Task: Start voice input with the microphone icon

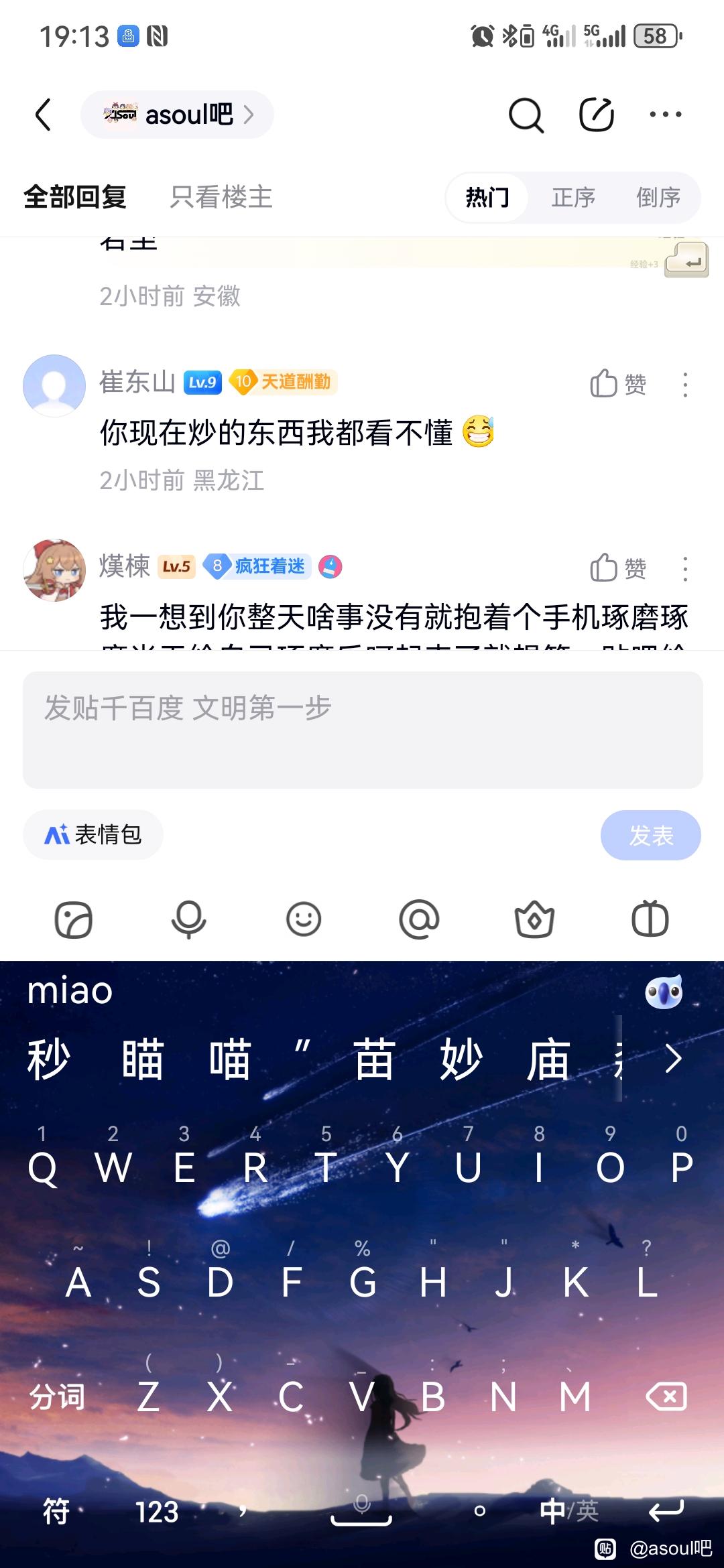Action: [x=188, y=919]
